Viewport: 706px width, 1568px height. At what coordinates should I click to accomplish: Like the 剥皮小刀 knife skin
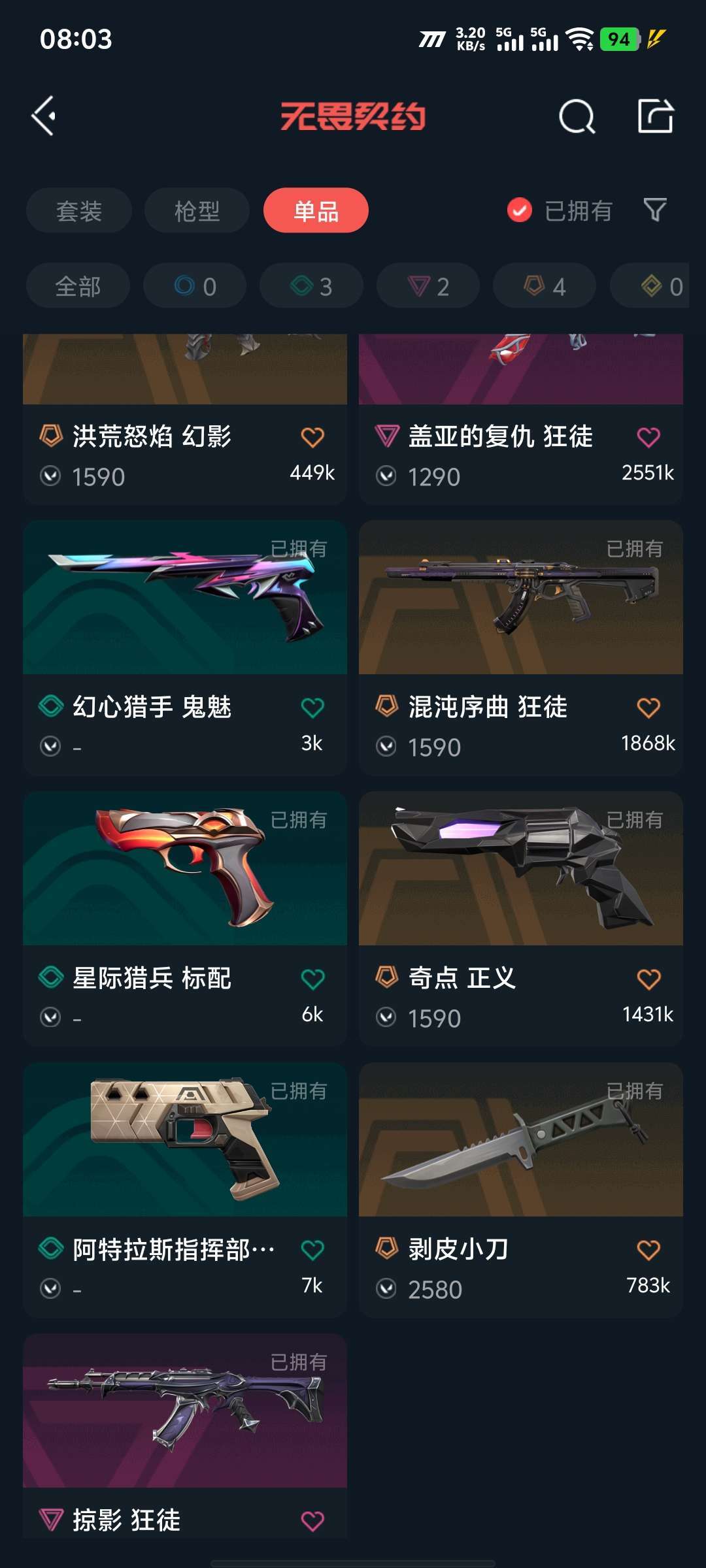tap(648, 1250)
